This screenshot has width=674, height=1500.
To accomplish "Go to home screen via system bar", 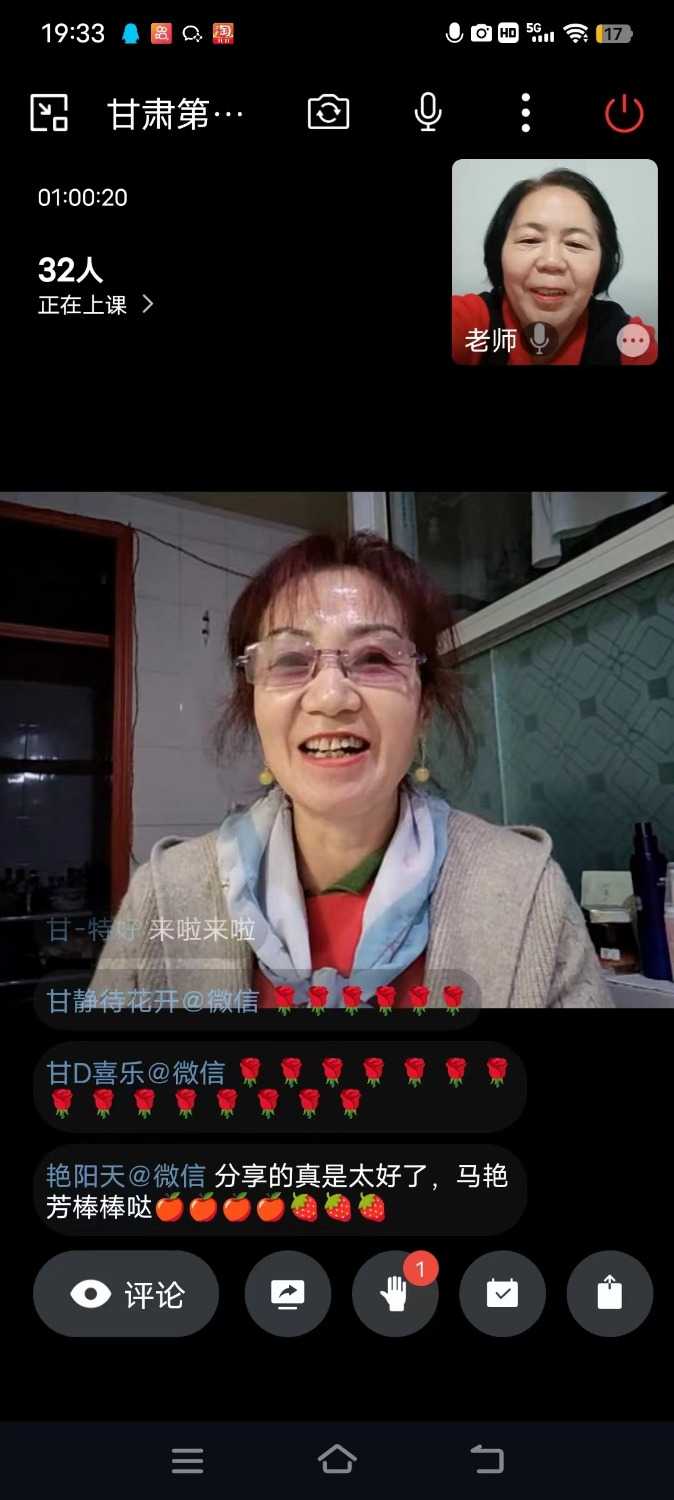I will click(x=337, y=1460).
